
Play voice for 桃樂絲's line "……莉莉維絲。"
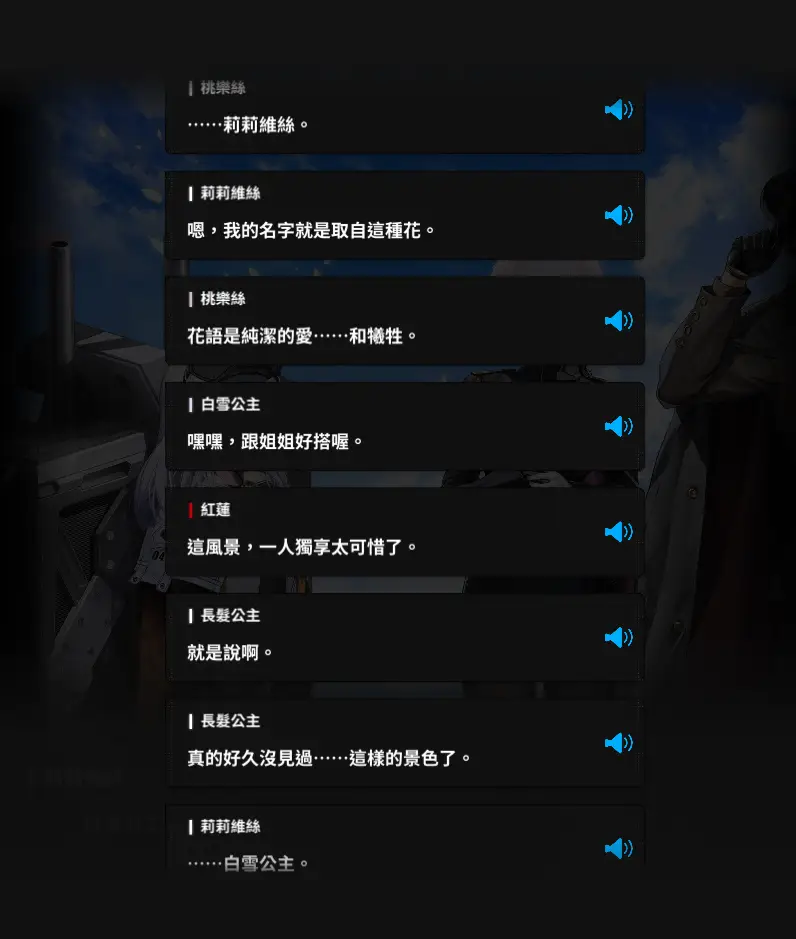[618, 110]
